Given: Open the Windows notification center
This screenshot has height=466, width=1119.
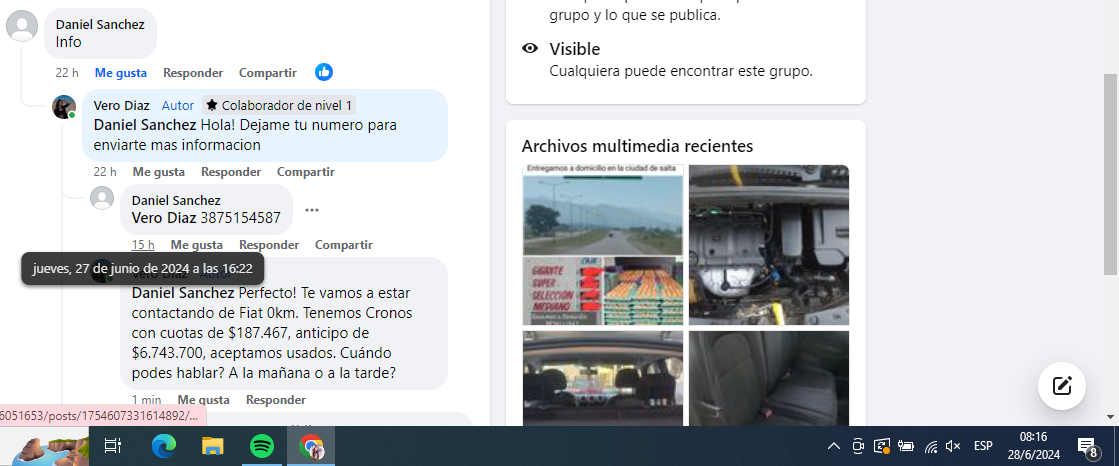Looking at the screenshot, I should (1087, 446).
